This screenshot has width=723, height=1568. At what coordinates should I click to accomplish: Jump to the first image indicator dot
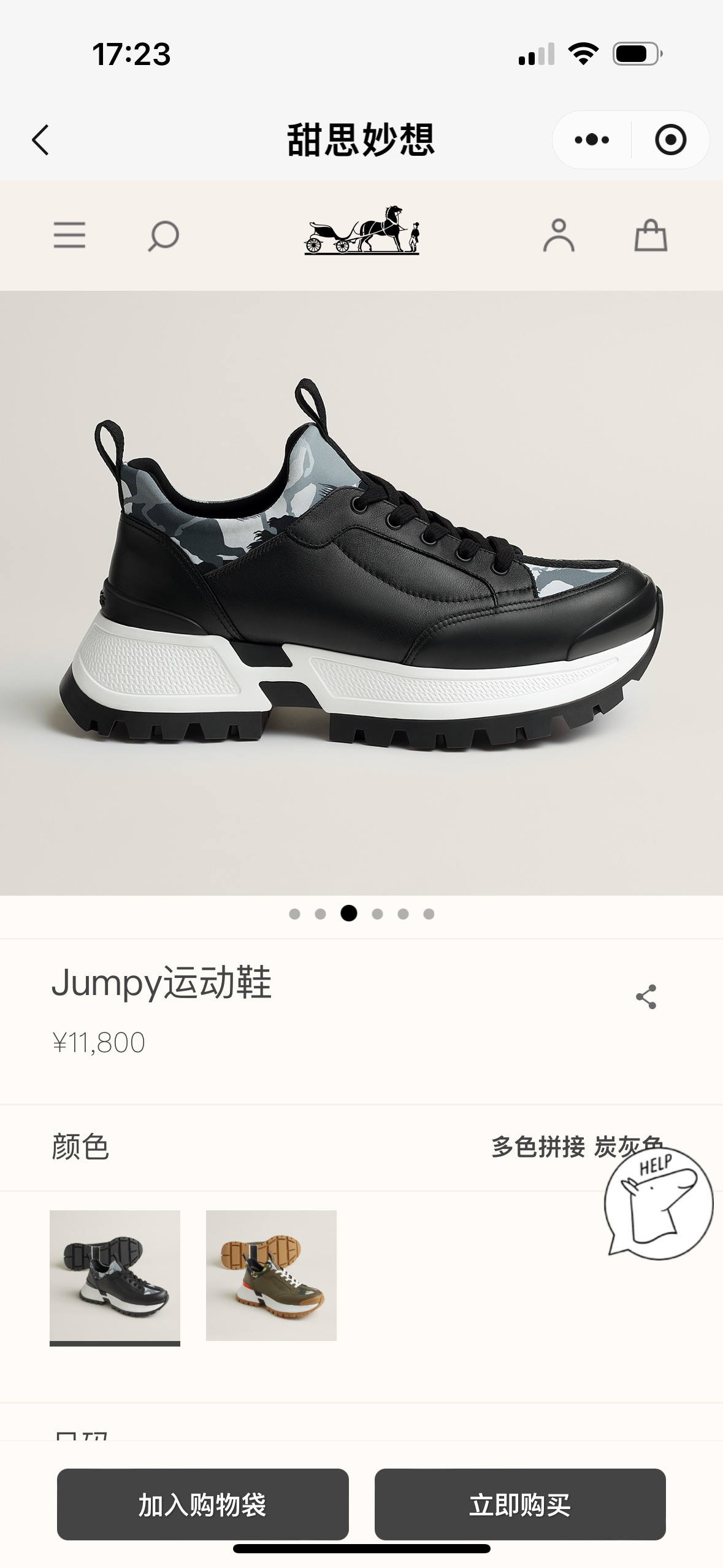click(294, 914)
